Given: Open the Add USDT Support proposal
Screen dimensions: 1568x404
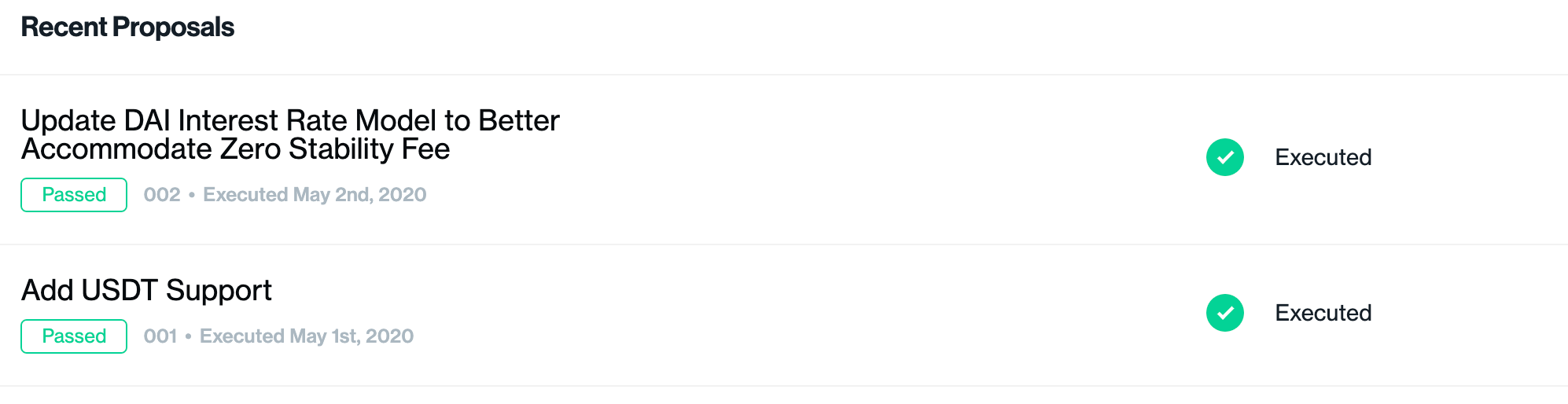Looking at the screenshot, I should (146, 290).
